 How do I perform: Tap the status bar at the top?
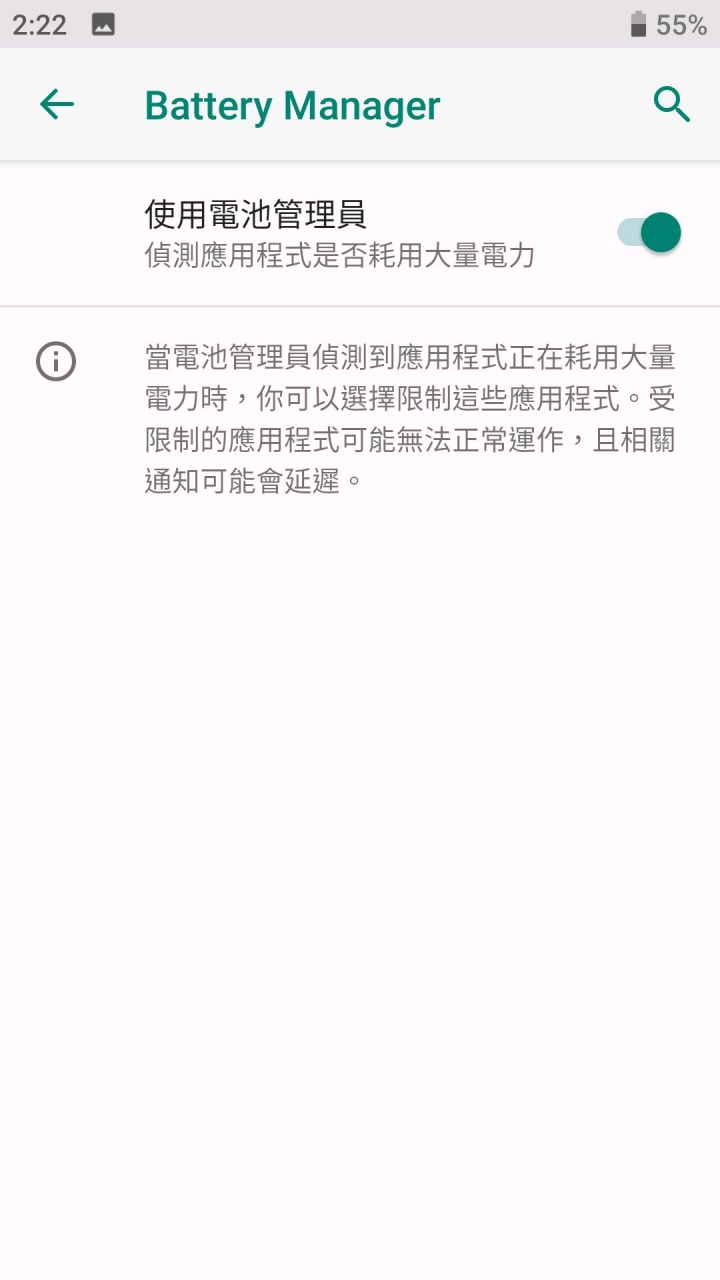point(360,24)
